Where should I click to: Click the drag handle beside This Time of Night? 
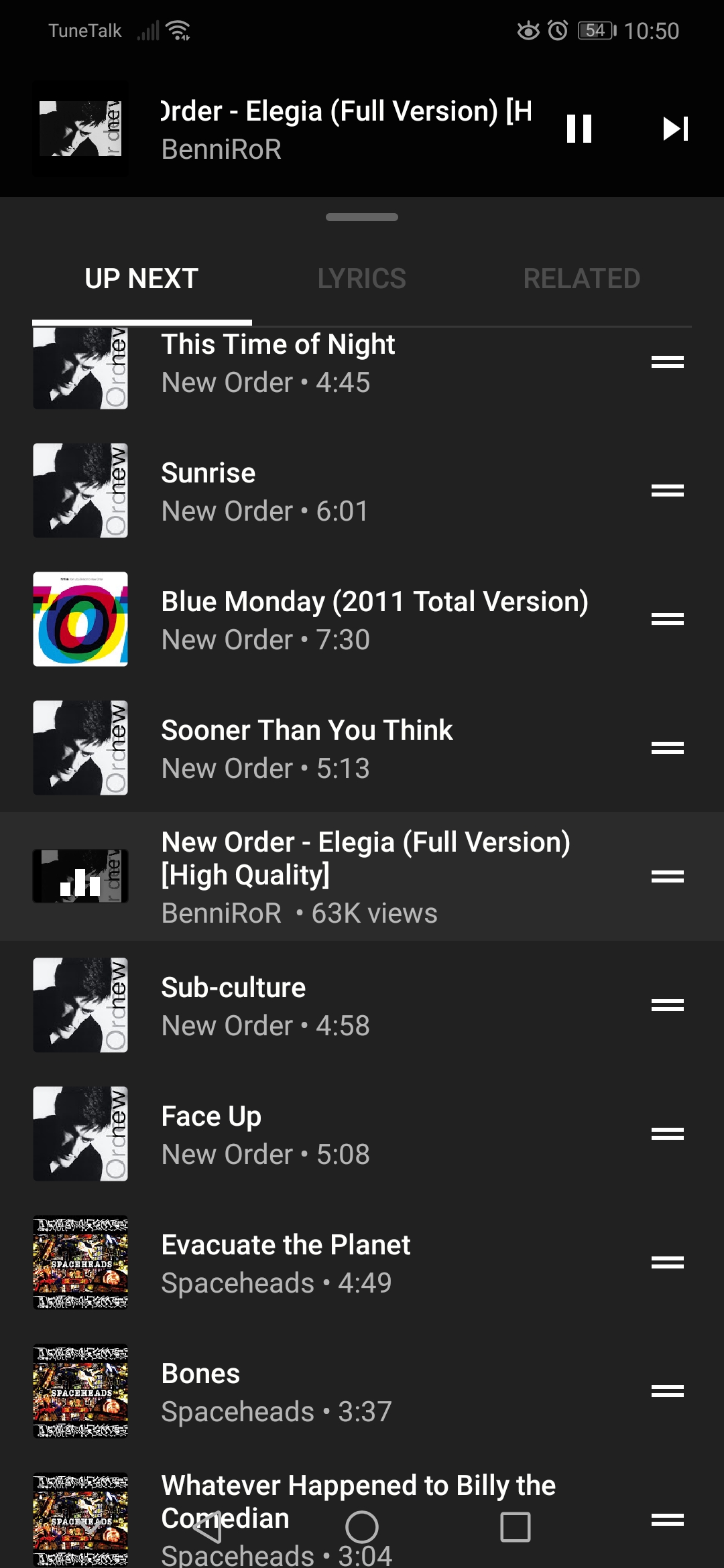[x=668, y=362]
